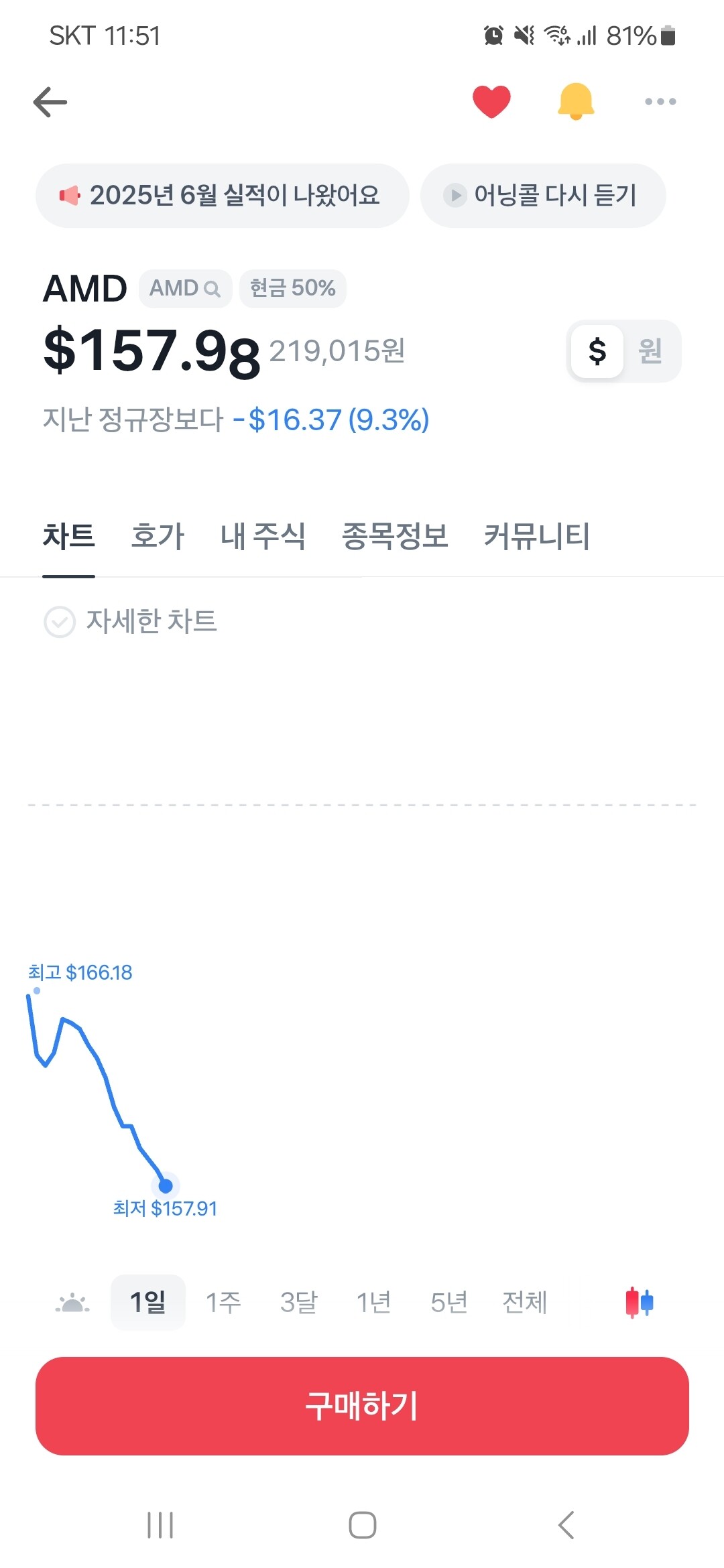Tap the 어닝콜 다시 듣기 chip
Image resolution: width=724 pixels, height=1568 pixels.
tap(542, 196)
